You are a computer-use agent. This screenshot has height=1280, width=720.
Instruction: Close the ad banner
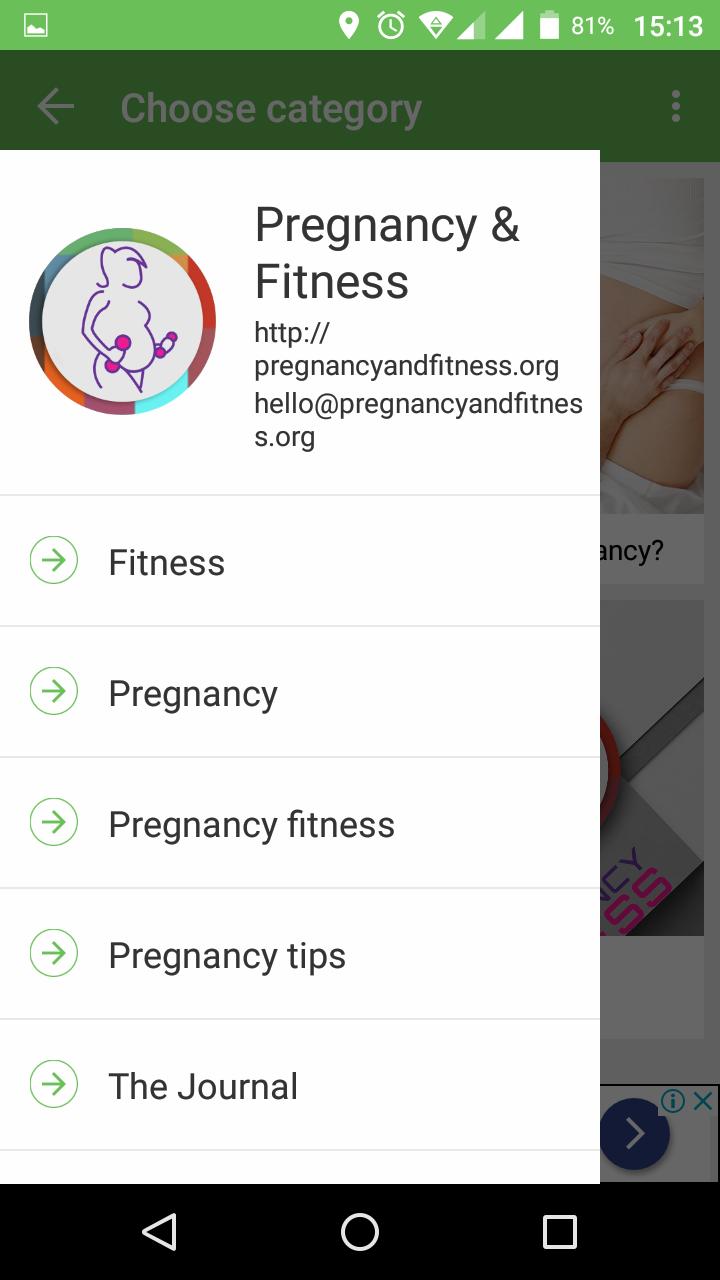(x=703, y=1101)
